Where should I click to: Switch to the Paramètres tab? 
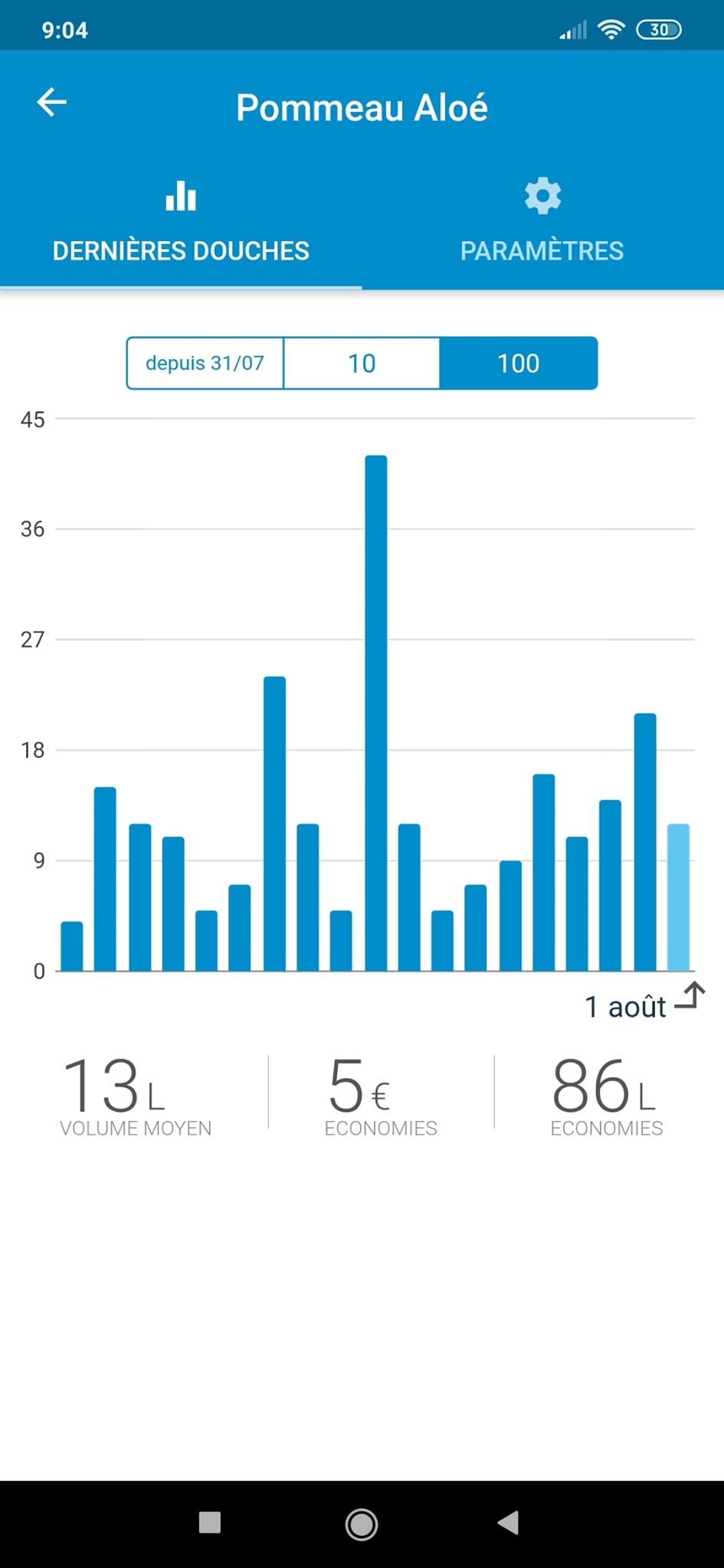coord(542,220)
